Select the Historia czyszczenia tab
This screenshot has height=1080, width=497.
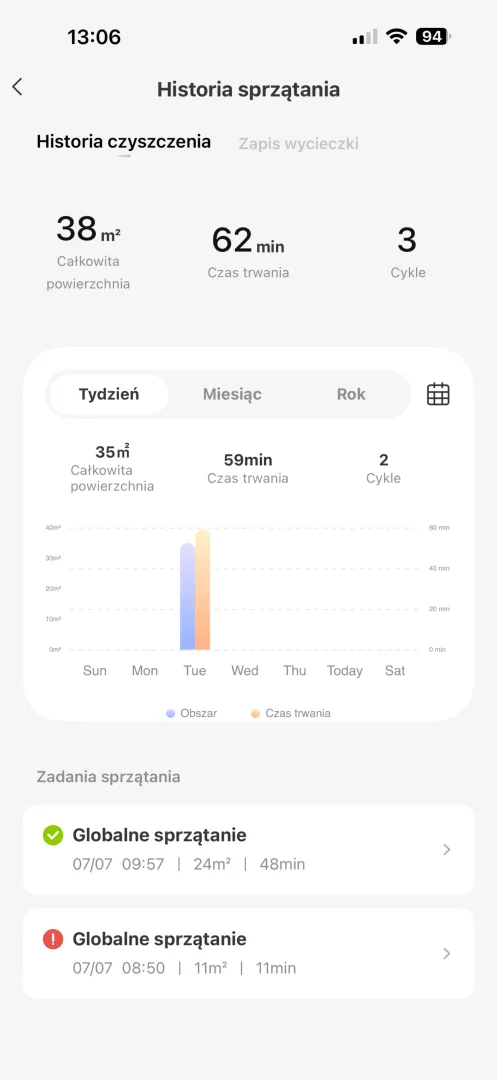(x=123, y=142)
